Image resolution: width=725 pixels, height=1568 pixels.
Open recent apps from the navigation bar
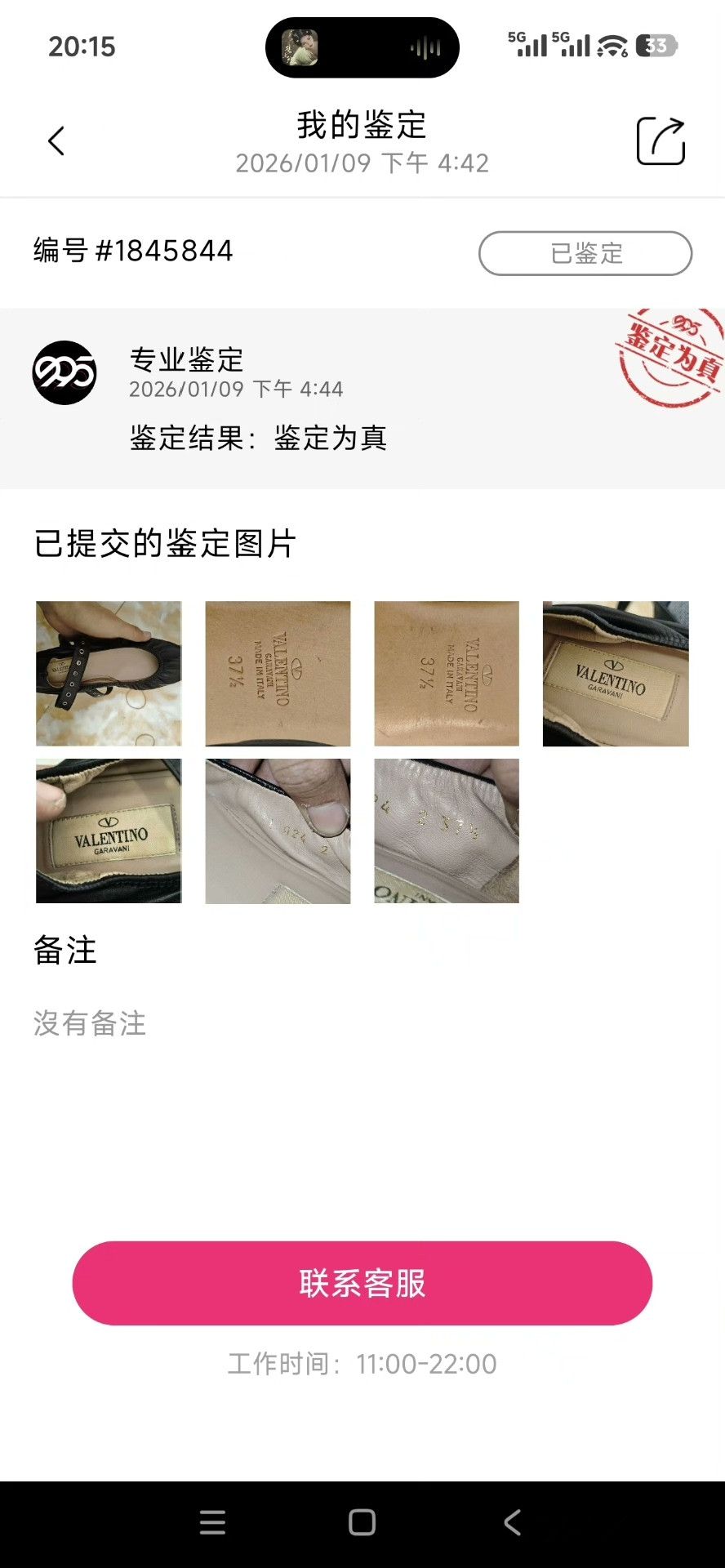click(212, 1522)
